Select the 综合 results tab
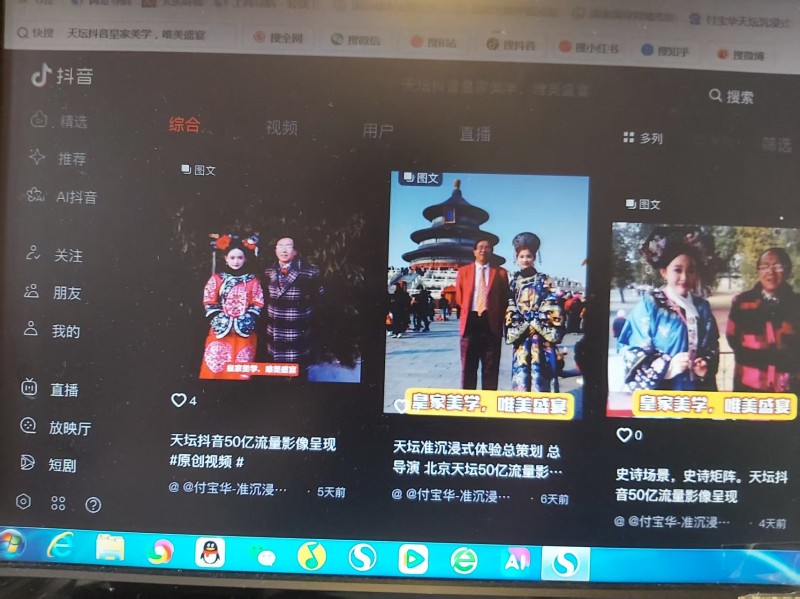This screenshot has height=599, width=800. point(184,125)
